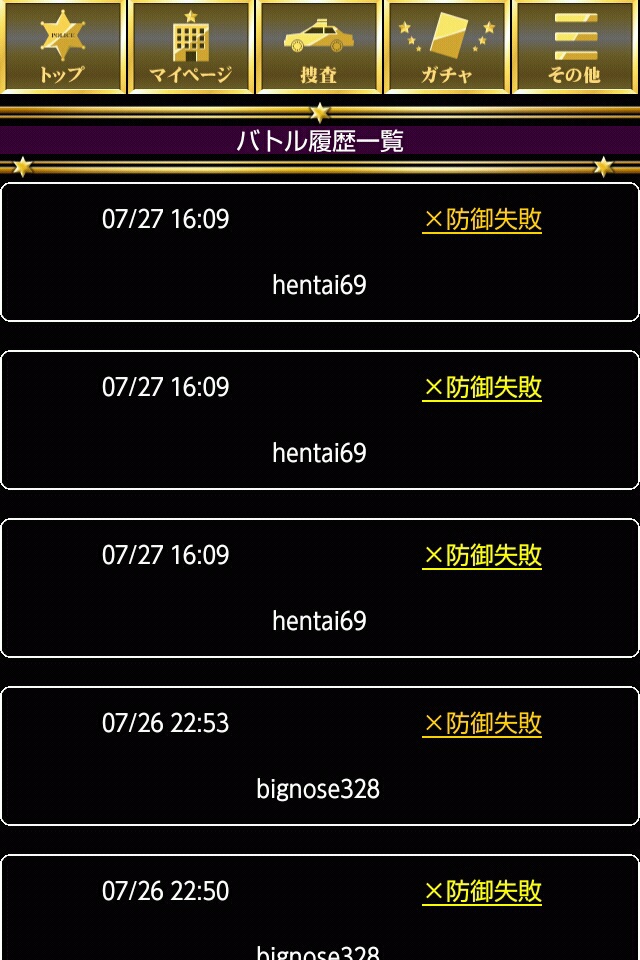This screenshot has width=640, height=960.
Task: Go to the トップ page
Action: 62,47
